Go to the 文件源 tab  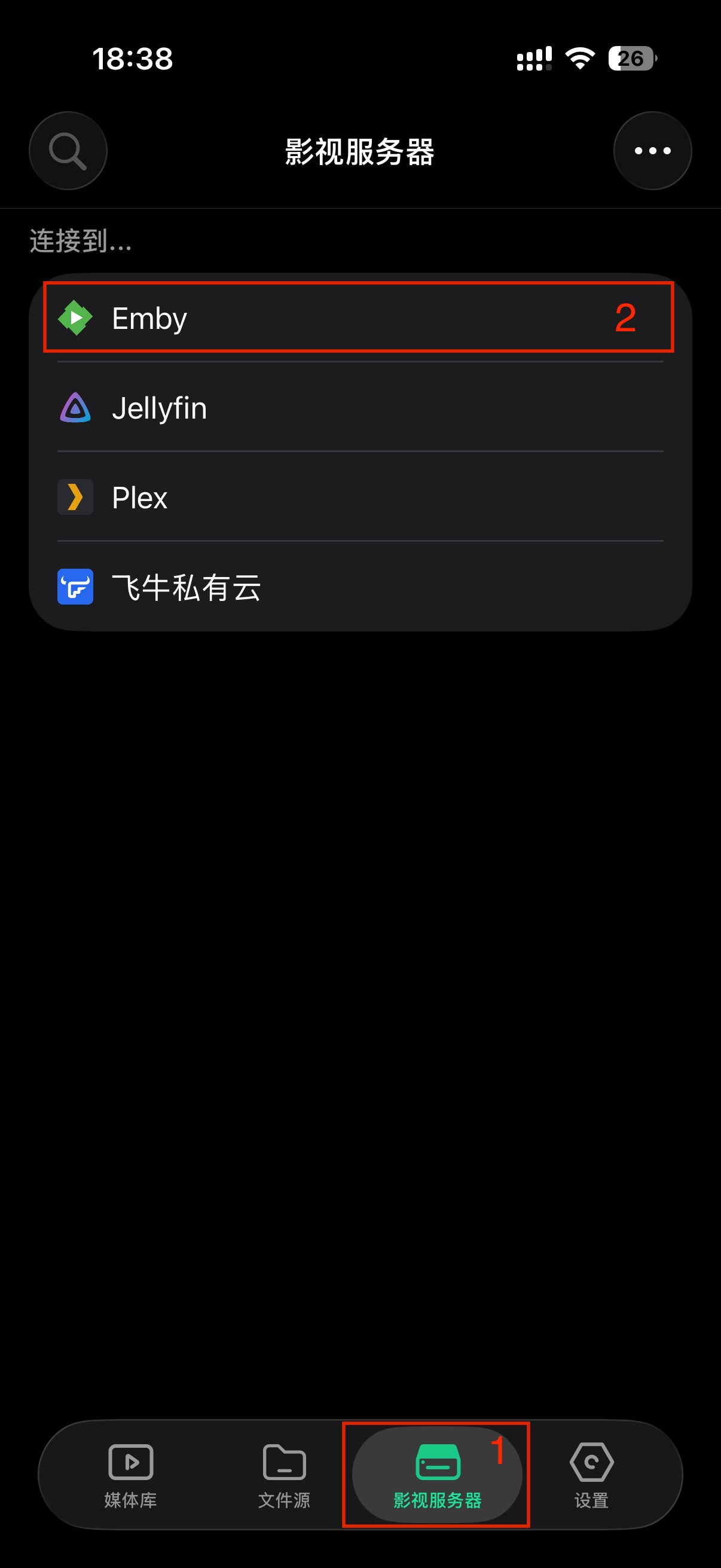pos(284,1474)
